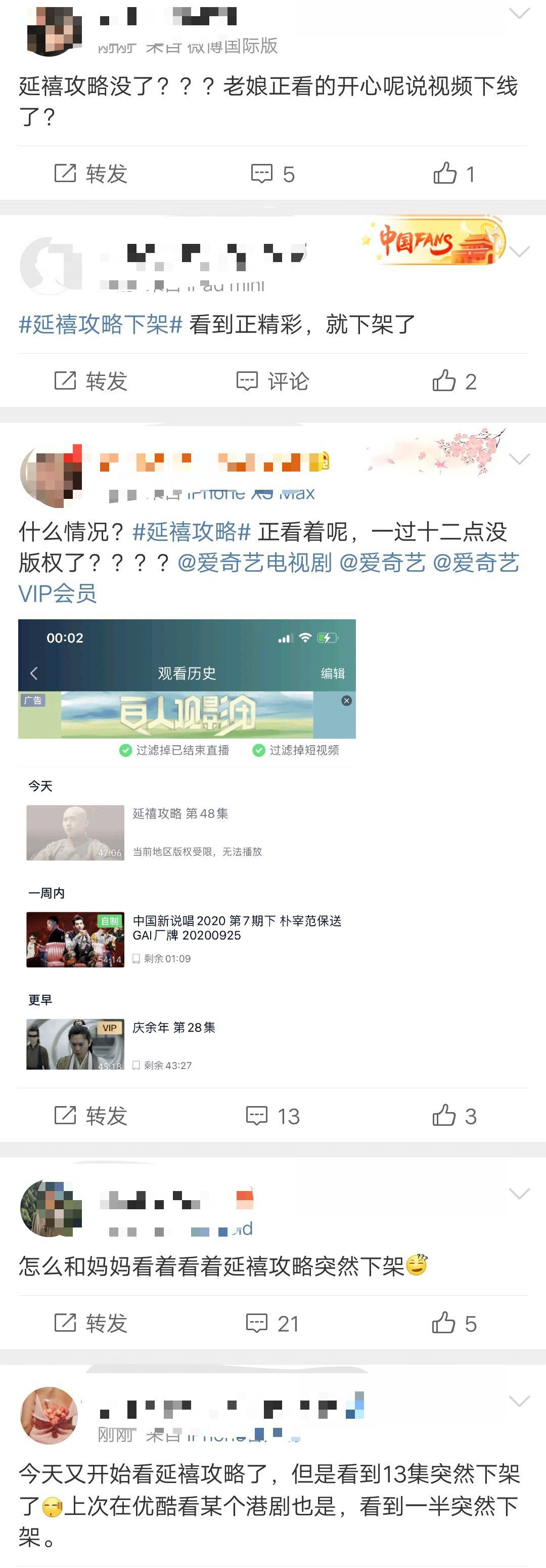Image resolution: width=546 pixels, height=1568 pixels.
Task: Like the post with 5 likes
Action: pos(453,1323)
